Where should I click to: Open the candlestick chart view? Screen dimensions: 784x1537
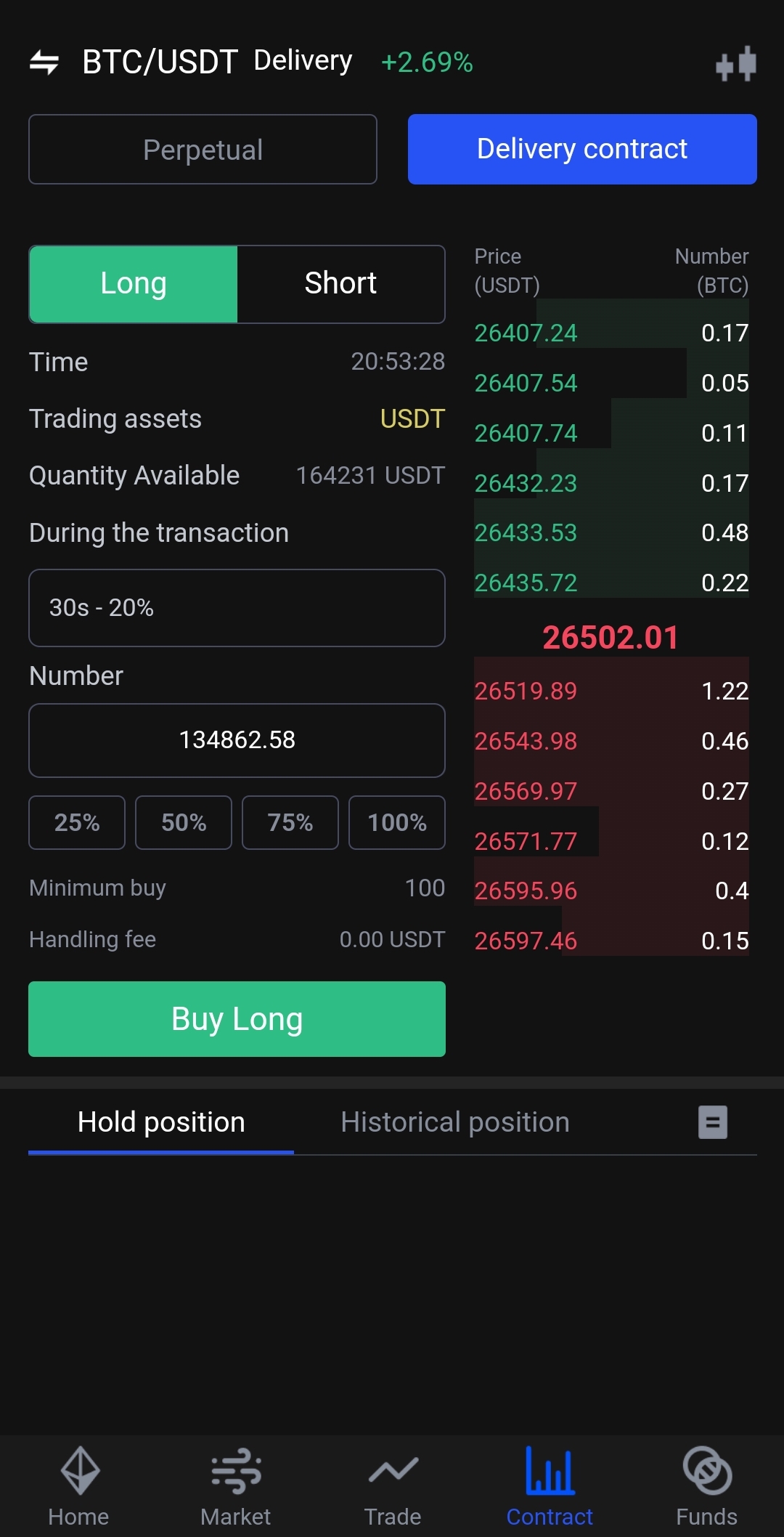tap(735, 64)
